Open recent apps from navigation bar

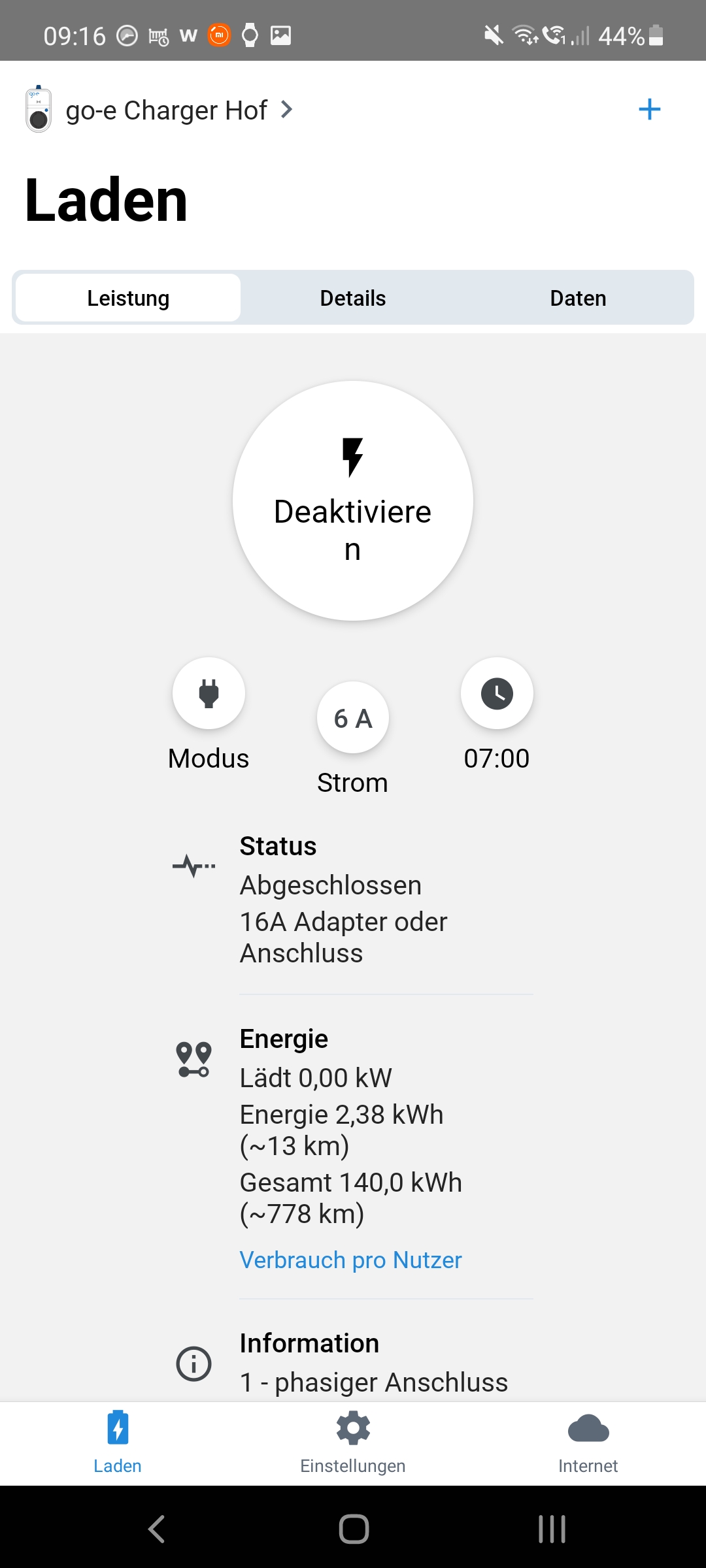[x=552, y=1529]
